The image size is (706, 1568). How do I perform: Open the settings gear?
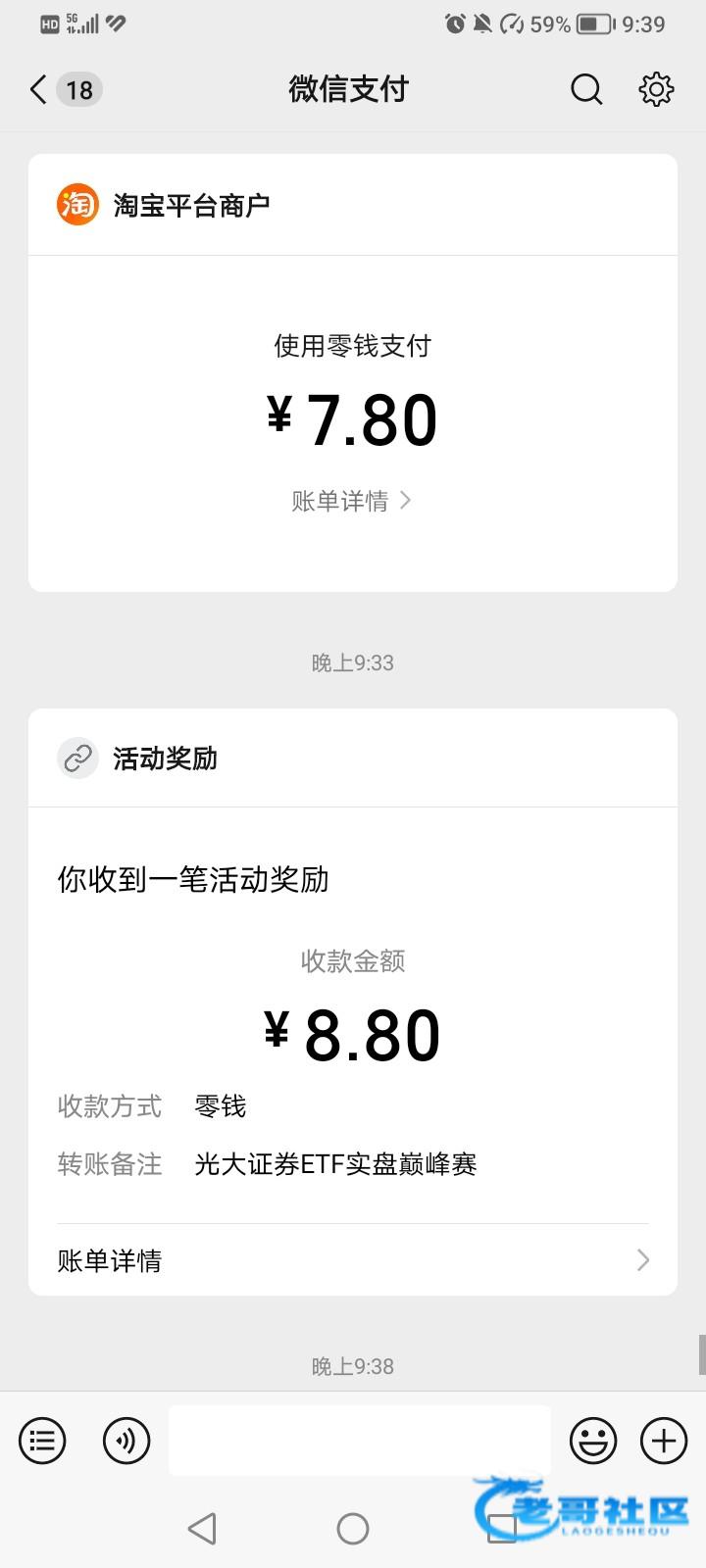656,90
